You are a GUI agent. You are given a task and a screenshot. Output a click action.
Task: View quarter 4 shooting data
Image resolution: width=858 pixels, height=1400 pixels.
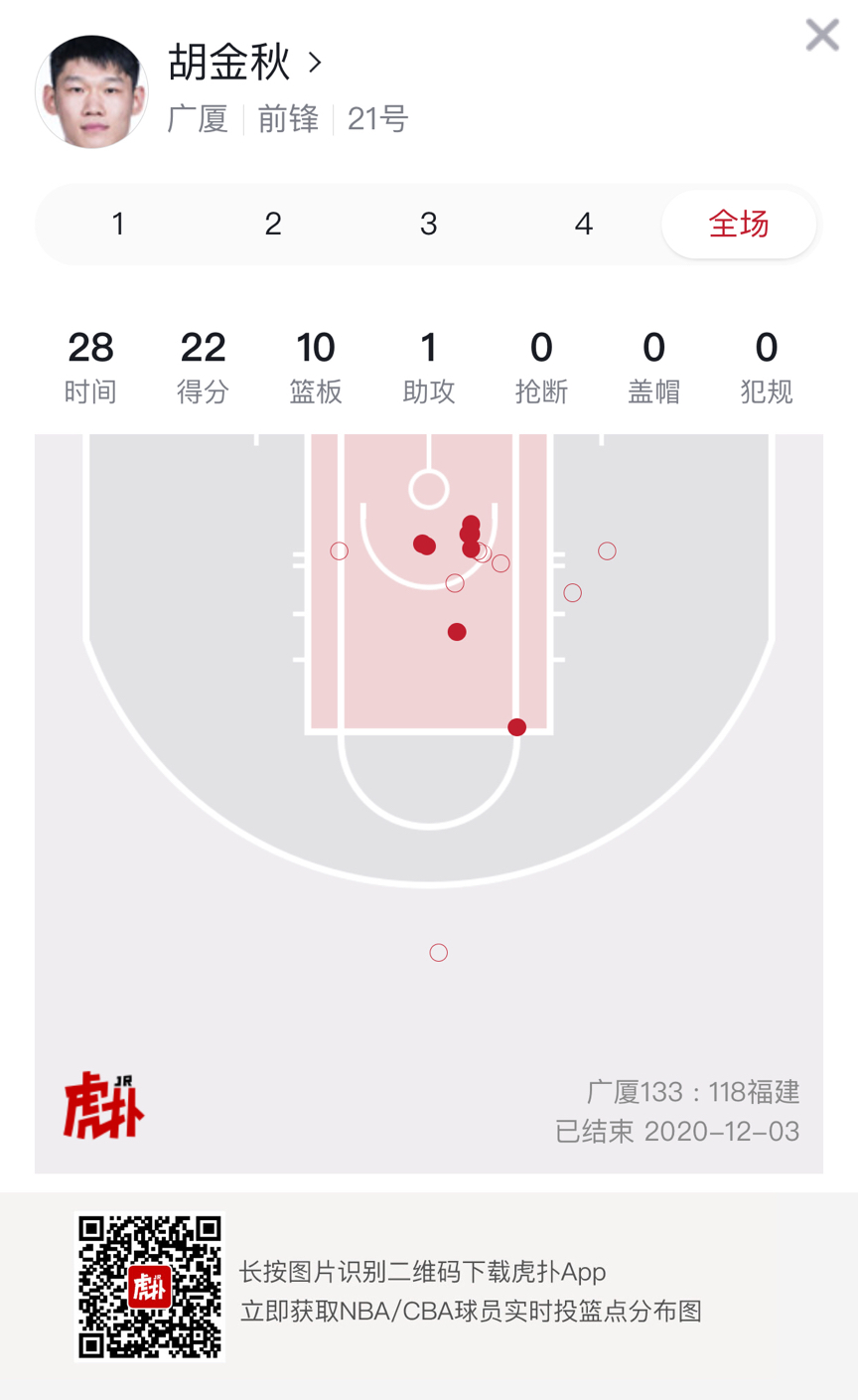tap(583, 224)
